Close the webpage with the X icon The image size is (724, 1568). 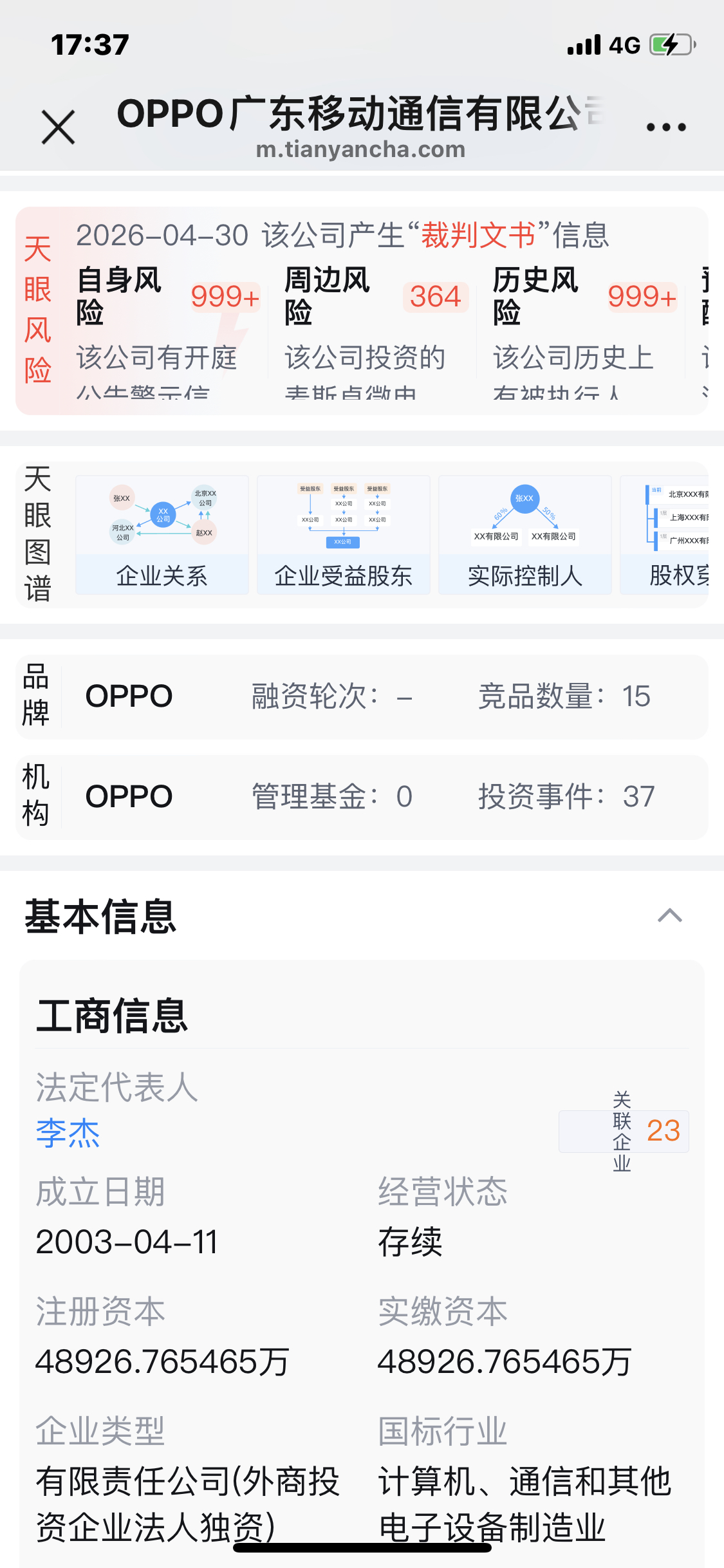(59, 127)
